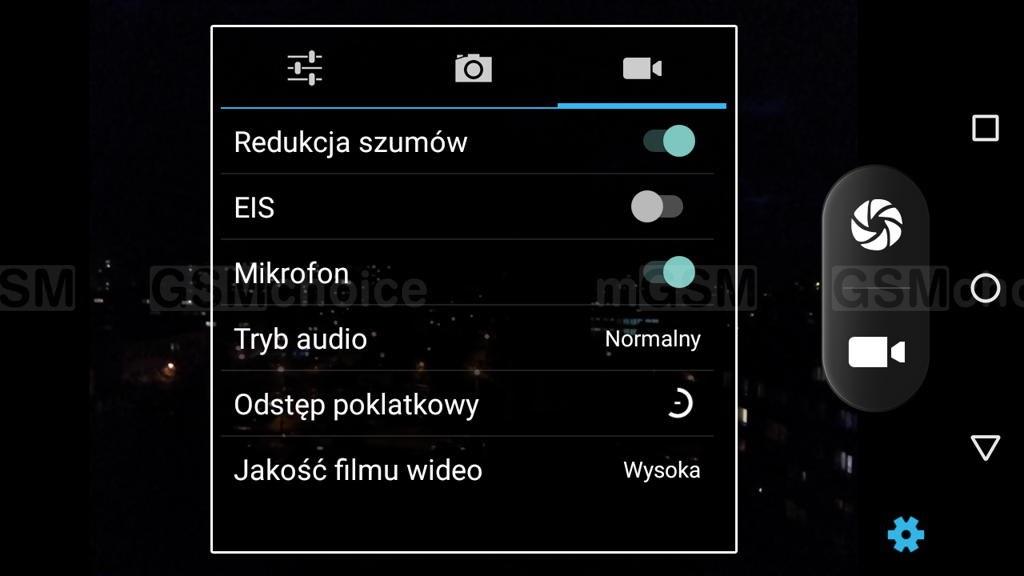Turn off the Mikrofon switch
This screenshot has height=576, width=1024.
[x=669, y=272]
